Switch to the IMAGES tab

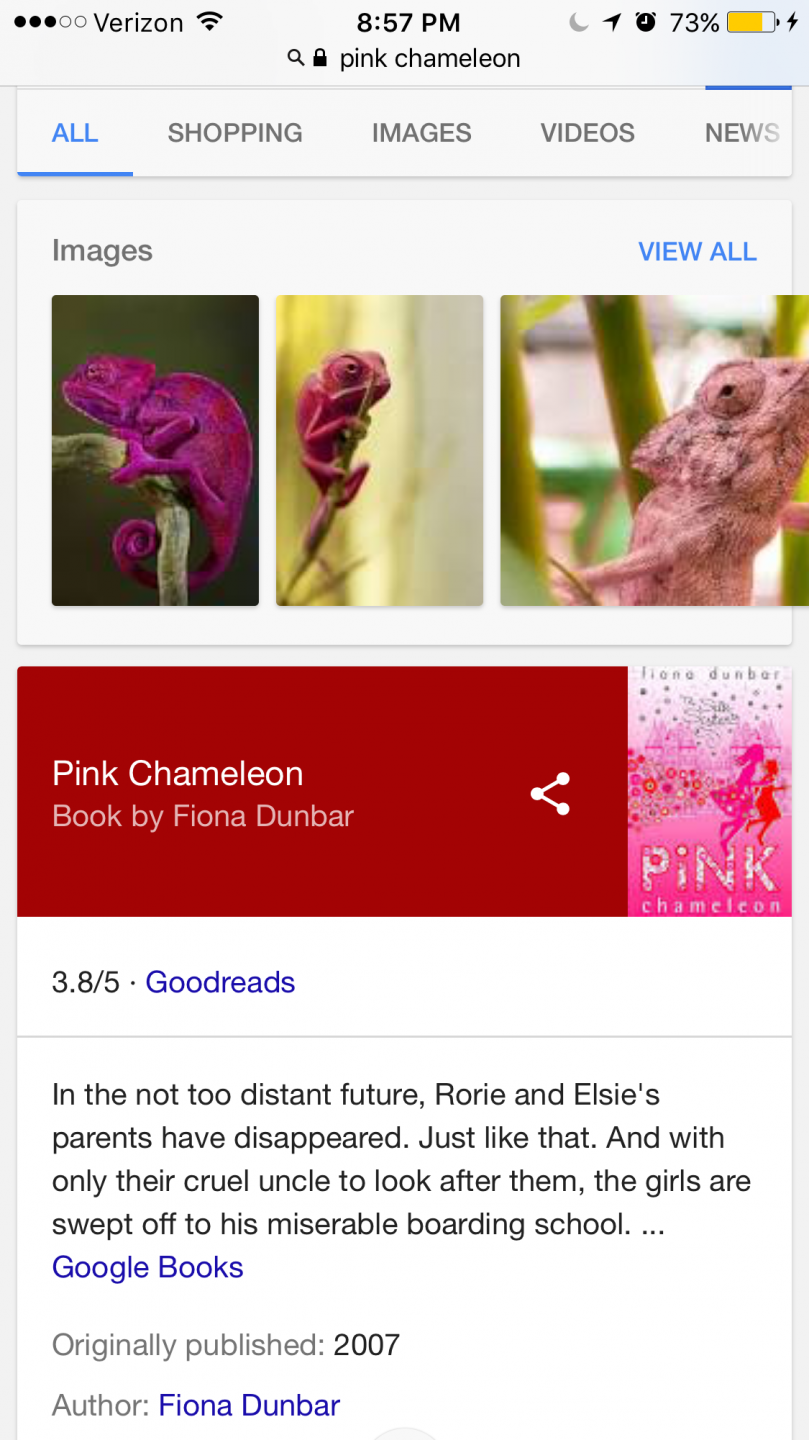click(421, 133)
